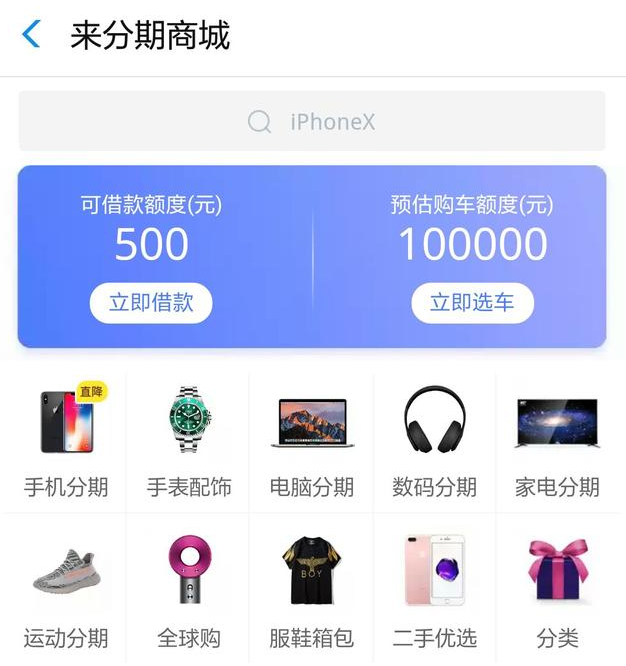Viewport: 626px width, 666px height.
Task: Open the 数码分期 category
Action: pyautogui.click(x=434, y=441)
